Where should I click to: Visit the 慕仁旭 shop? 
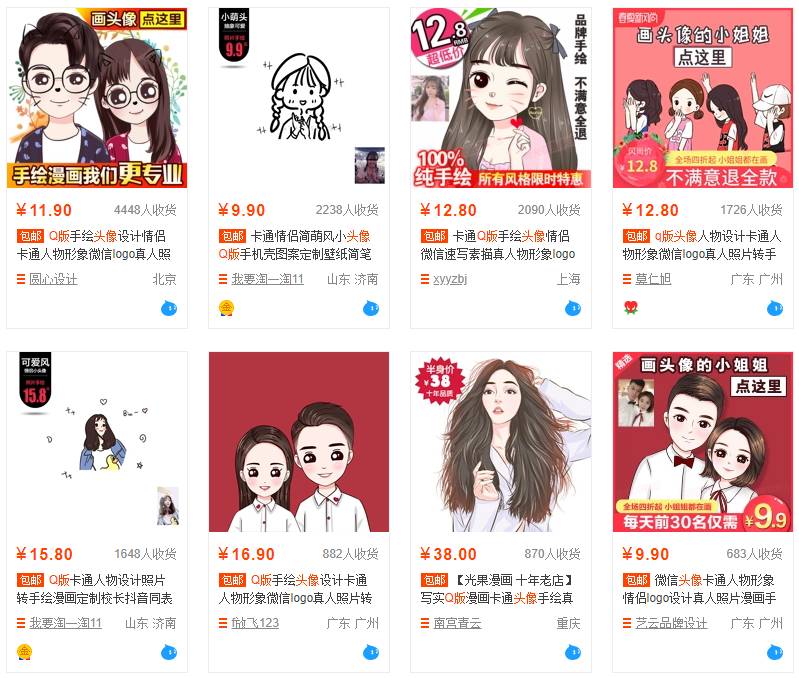[653, 279]
